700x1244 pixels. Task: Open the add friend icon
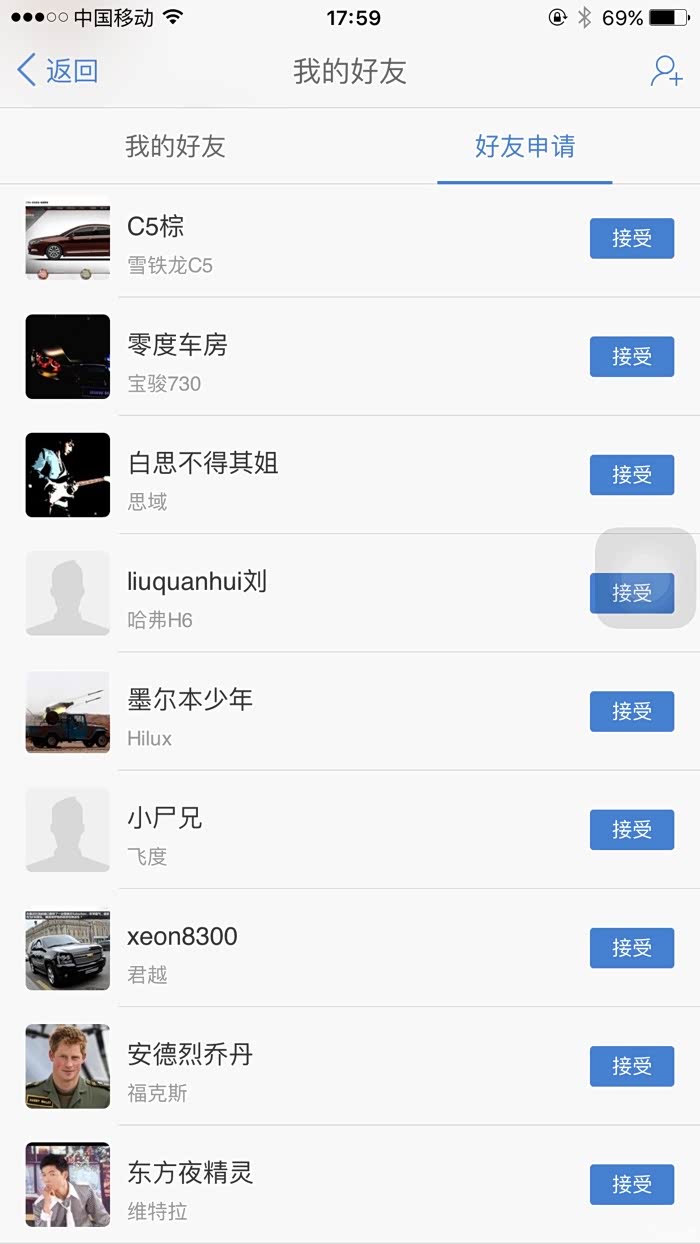coord(665,71)
